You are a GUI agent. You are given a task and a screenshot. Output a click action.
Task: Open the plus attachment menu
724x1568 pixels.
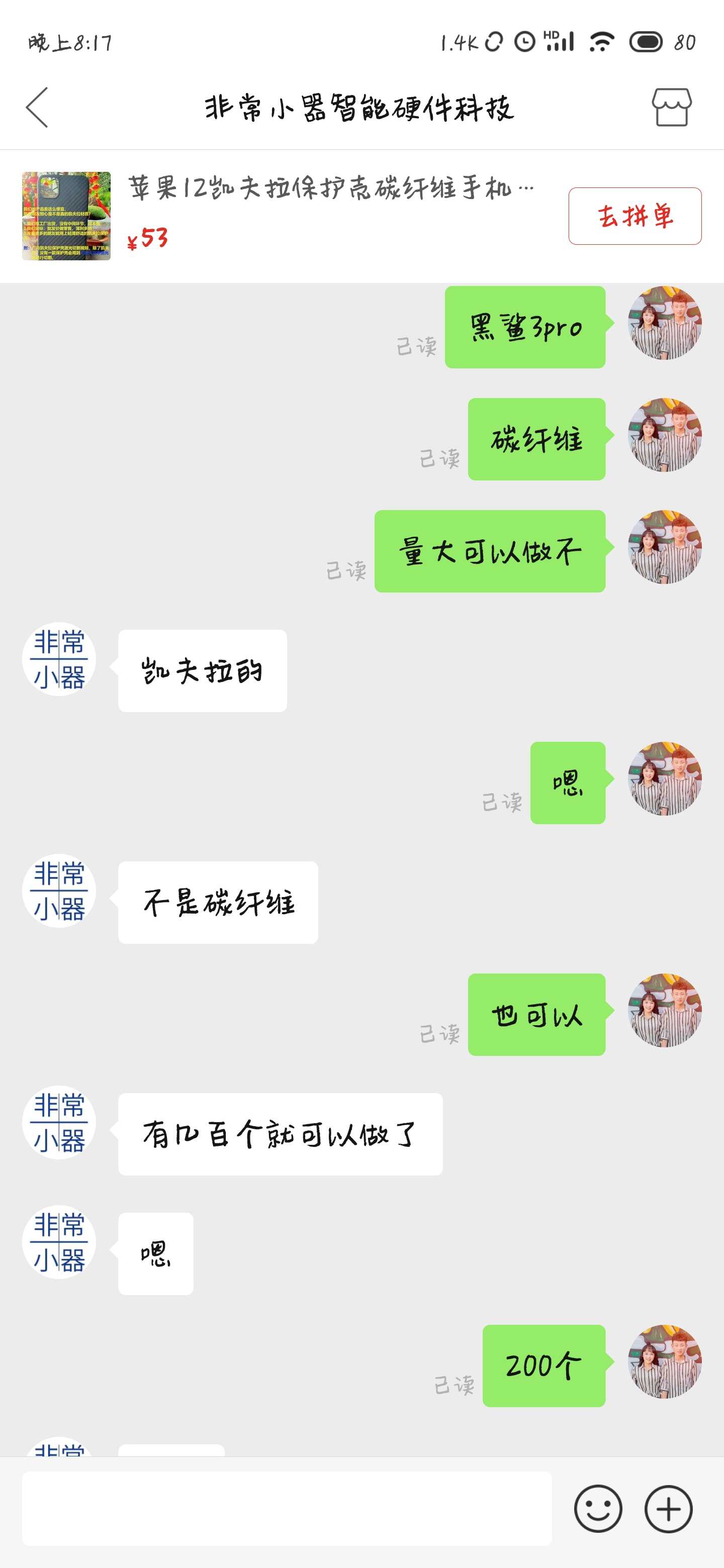668,1509
